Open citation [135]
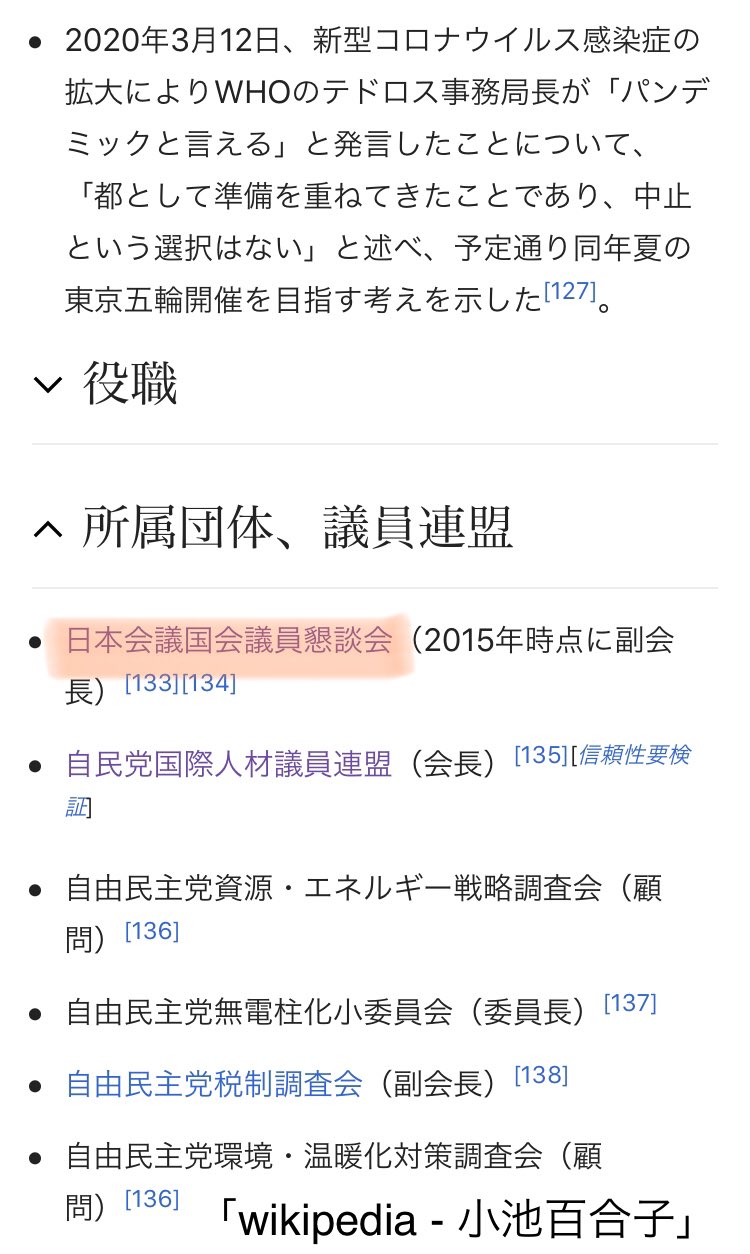 pos(541,755)
